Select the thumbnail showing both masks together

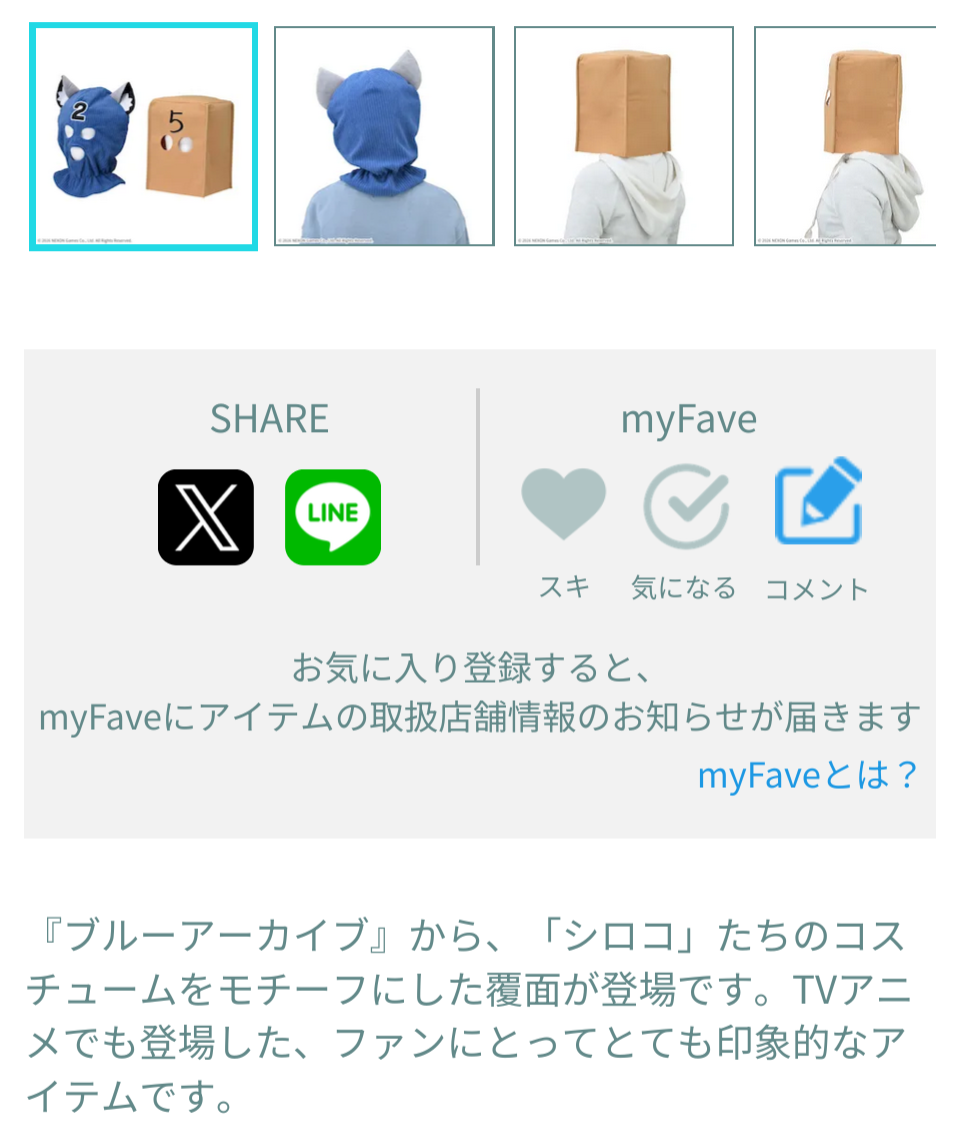point(143,137)
